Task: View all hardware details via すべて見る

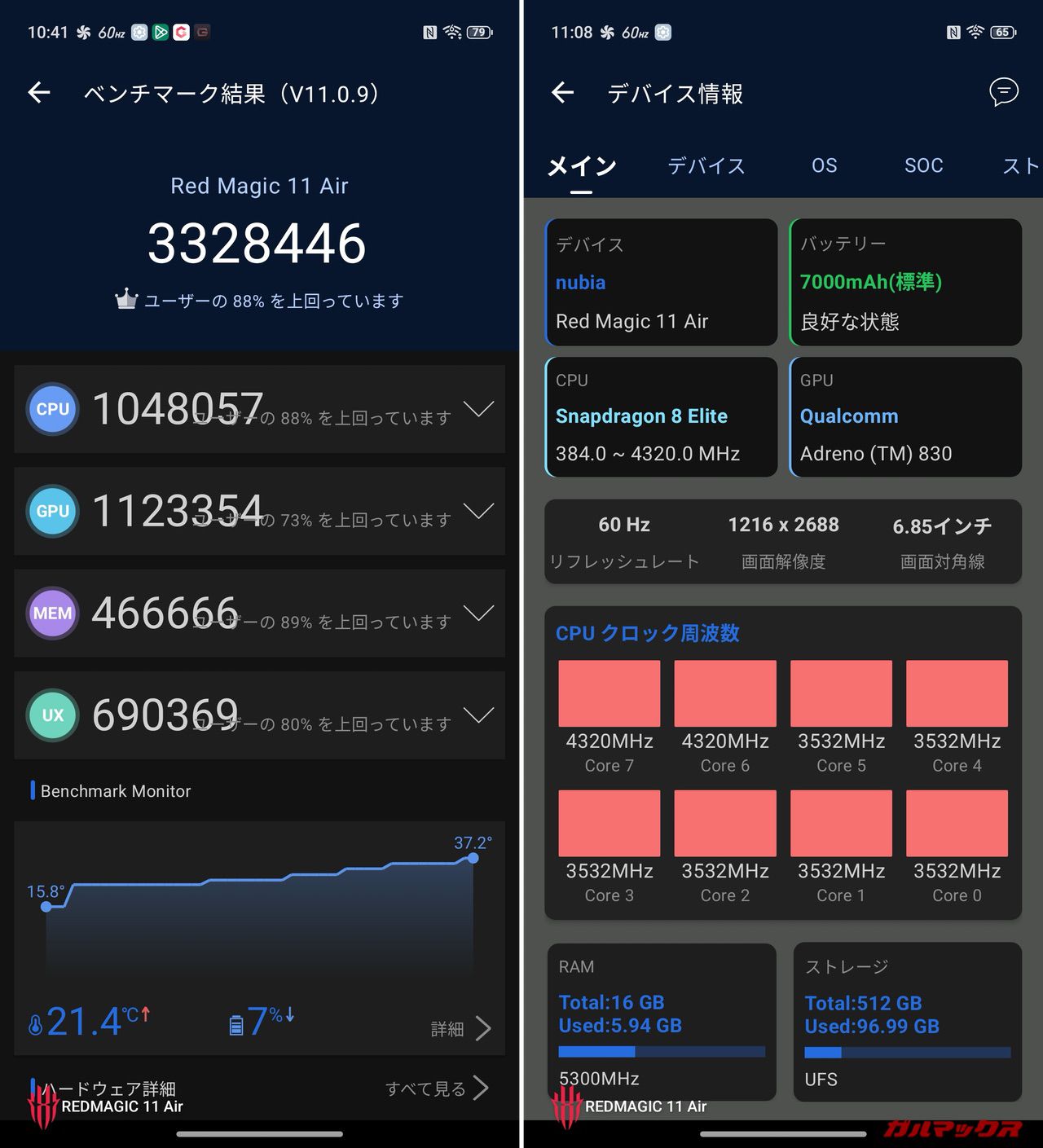Action: point(437,1088)
